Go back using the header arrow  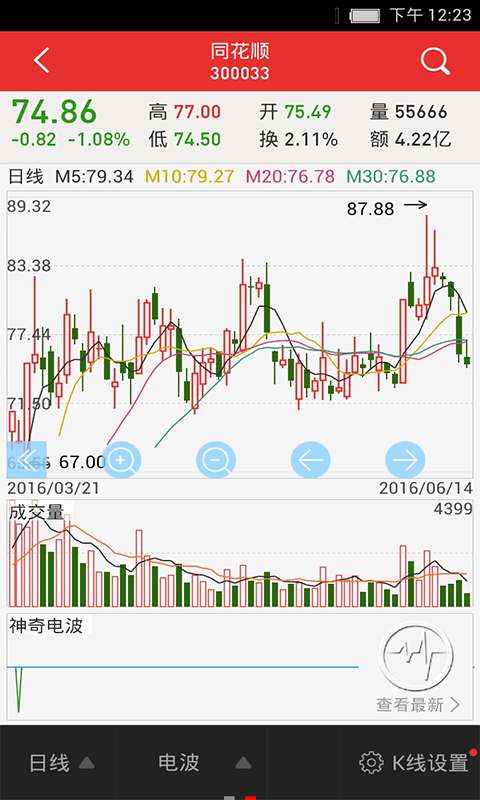(x=42, y=61)
